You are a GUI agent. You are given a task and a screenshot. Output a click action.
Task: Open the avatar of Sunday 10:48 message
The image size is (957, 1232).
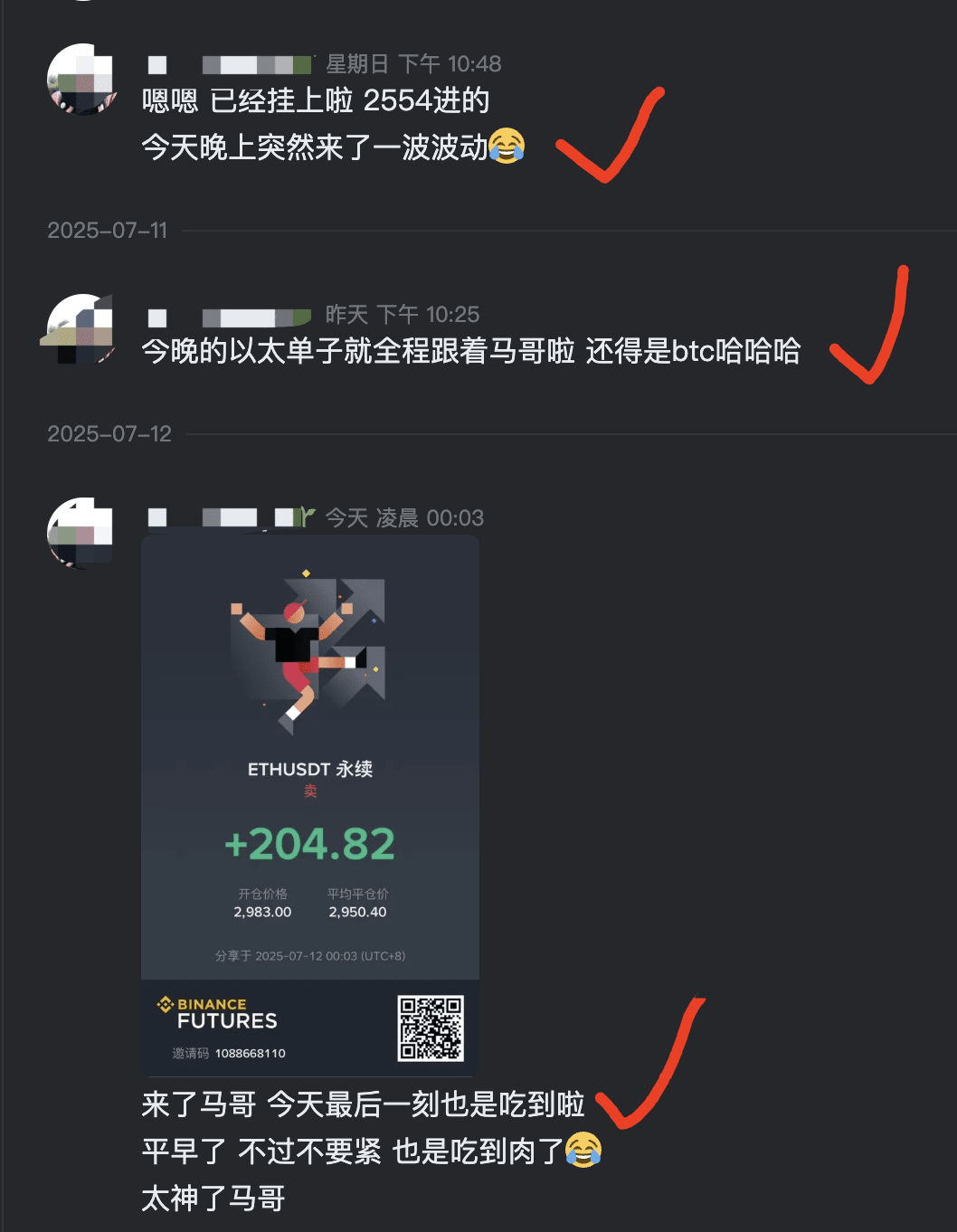(81, 80)
